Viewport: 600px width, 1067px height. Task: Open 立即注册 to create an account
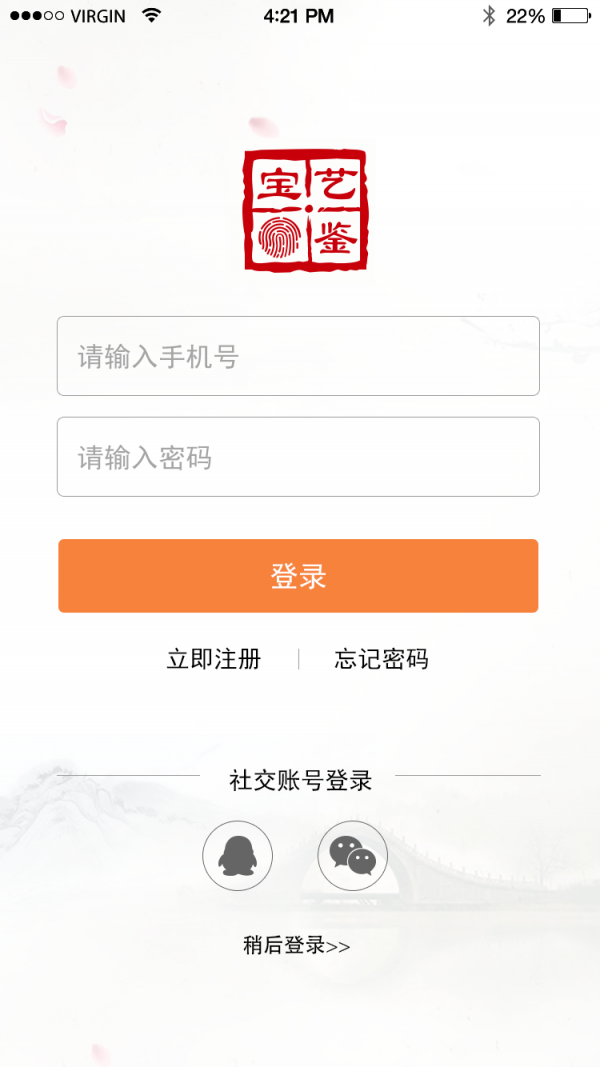pyautogui.click(x=214, y=659)
